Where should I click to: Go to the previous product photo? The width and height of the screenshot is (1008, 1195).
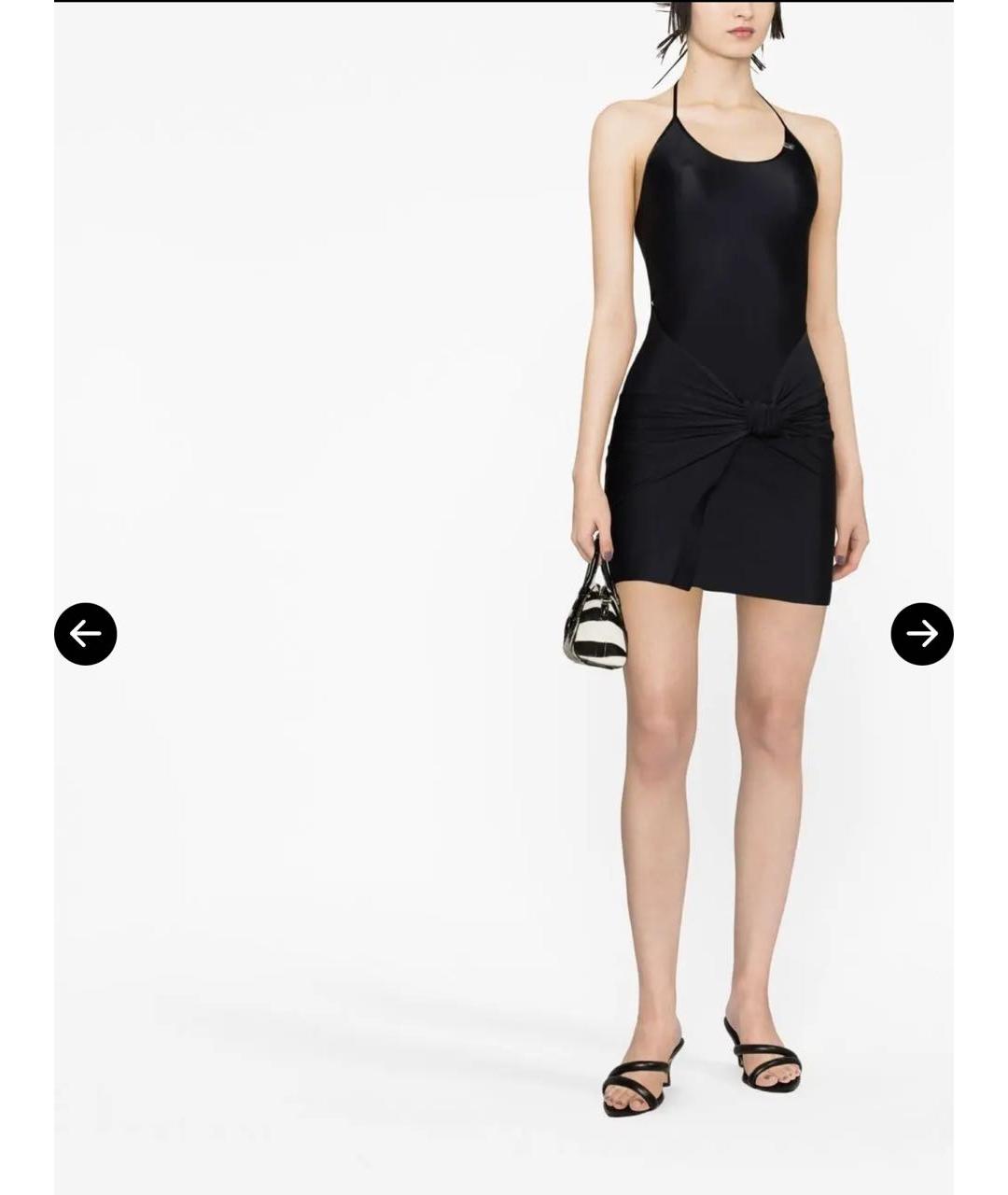tap(85, 634)
